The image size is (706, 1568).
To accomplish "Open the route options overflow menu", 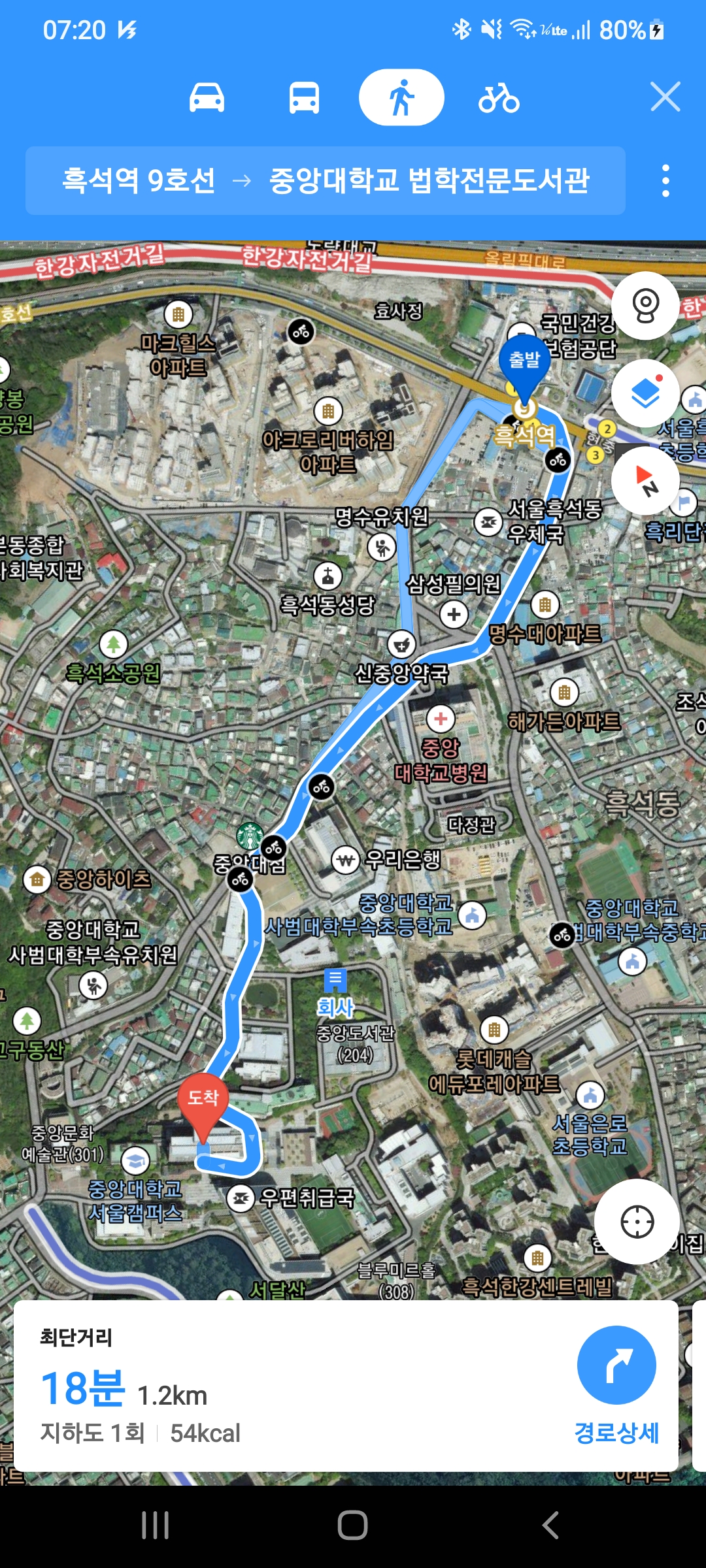I will coord(665,181).
